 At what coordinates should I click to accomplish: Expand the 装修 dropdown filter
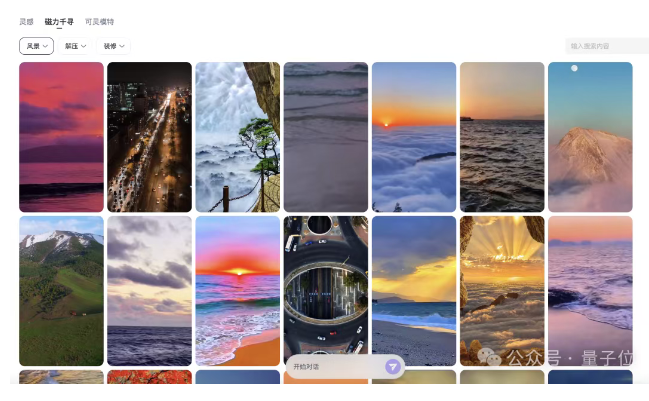tap(114, 46)
